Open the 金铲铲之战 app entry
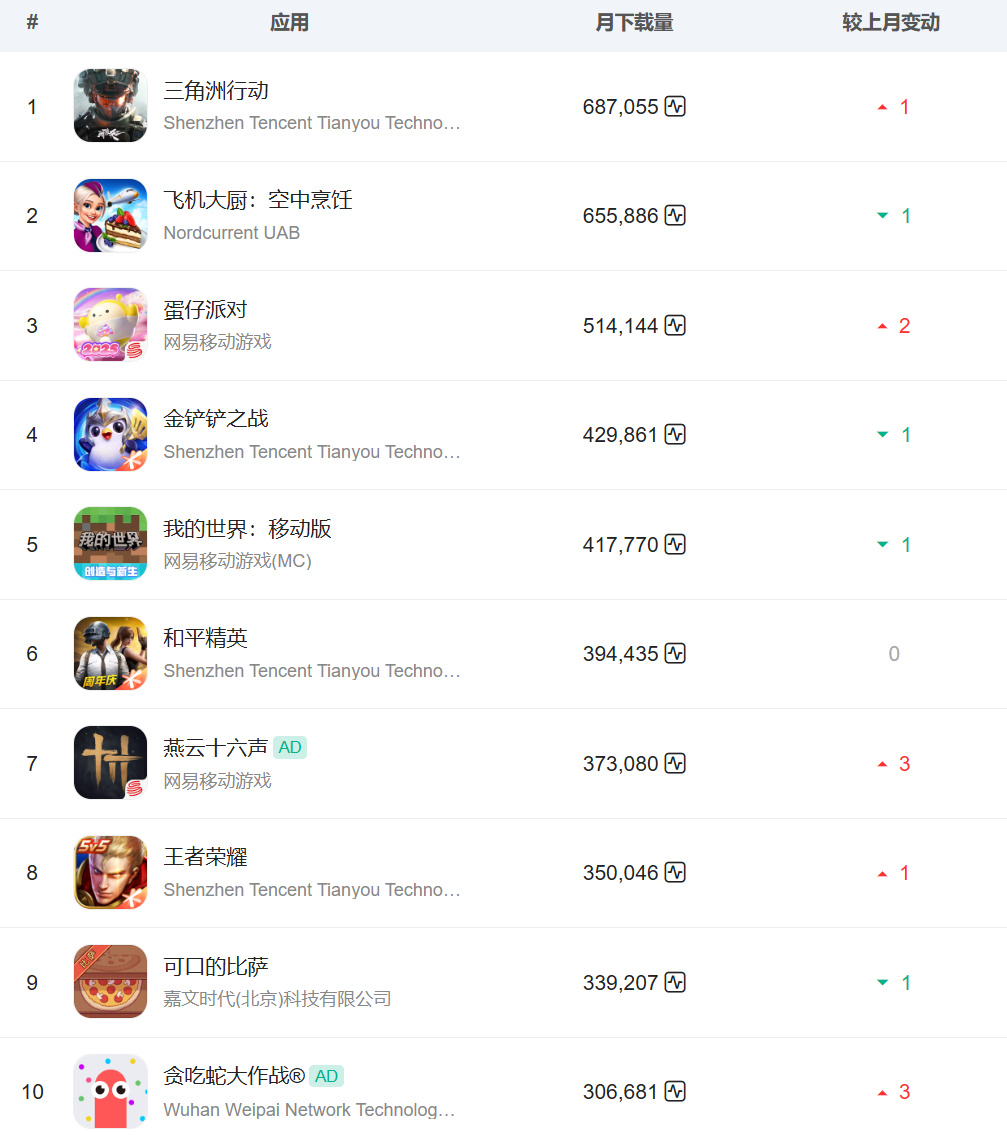The image size is (1007, 1136). coord(216,419)
